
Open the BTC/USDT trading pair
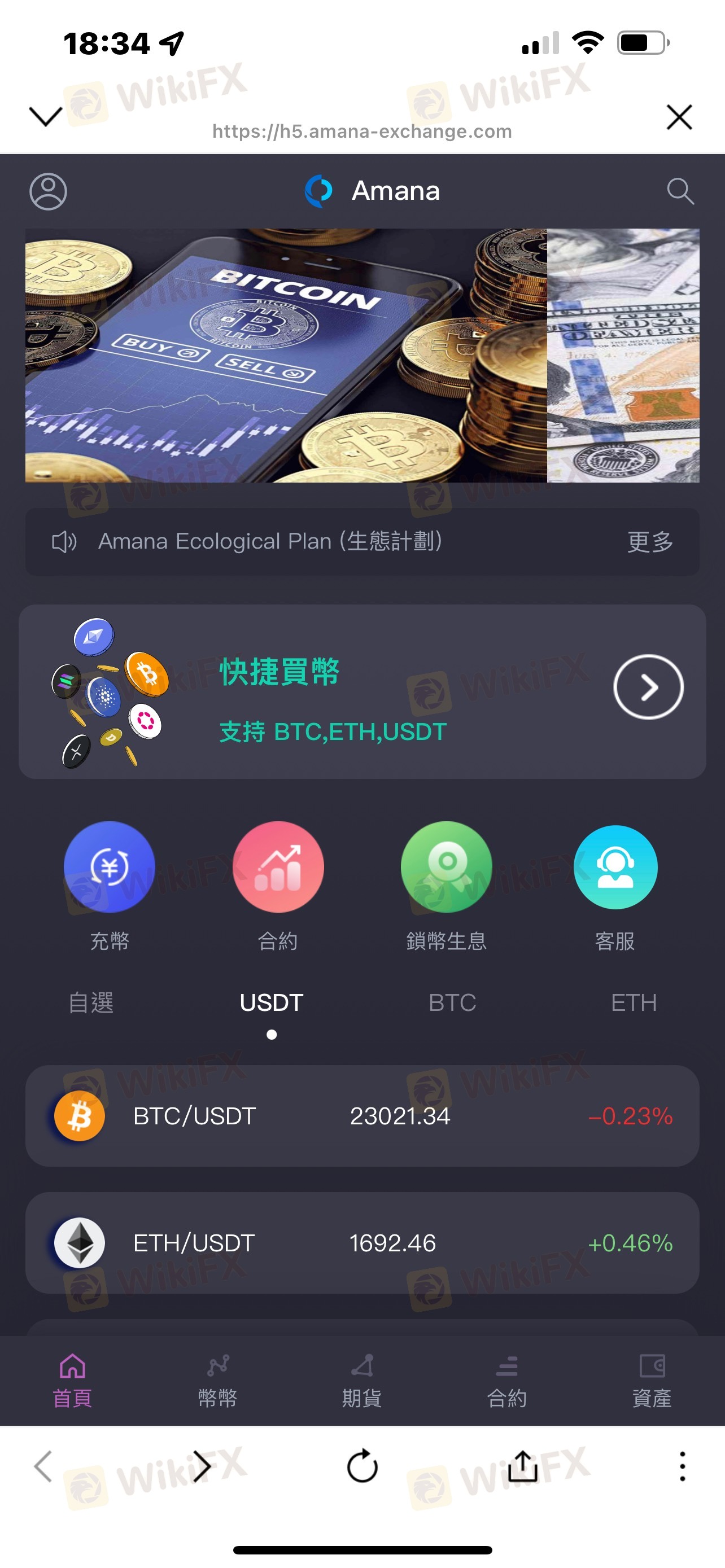tap(362, 1116)
